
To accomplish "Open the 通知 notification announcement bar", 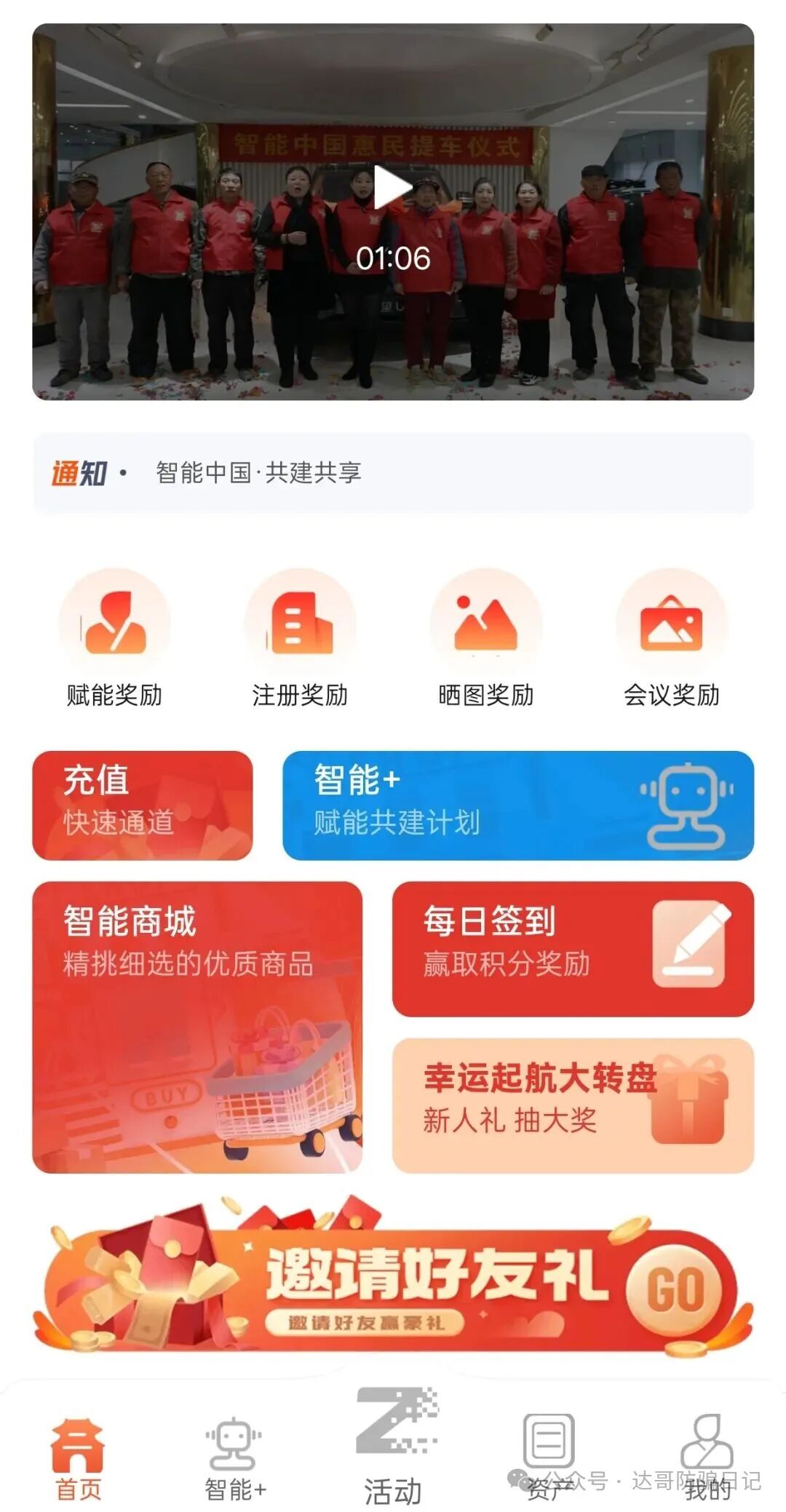I will pyautogui.click(x=393, y=471).
